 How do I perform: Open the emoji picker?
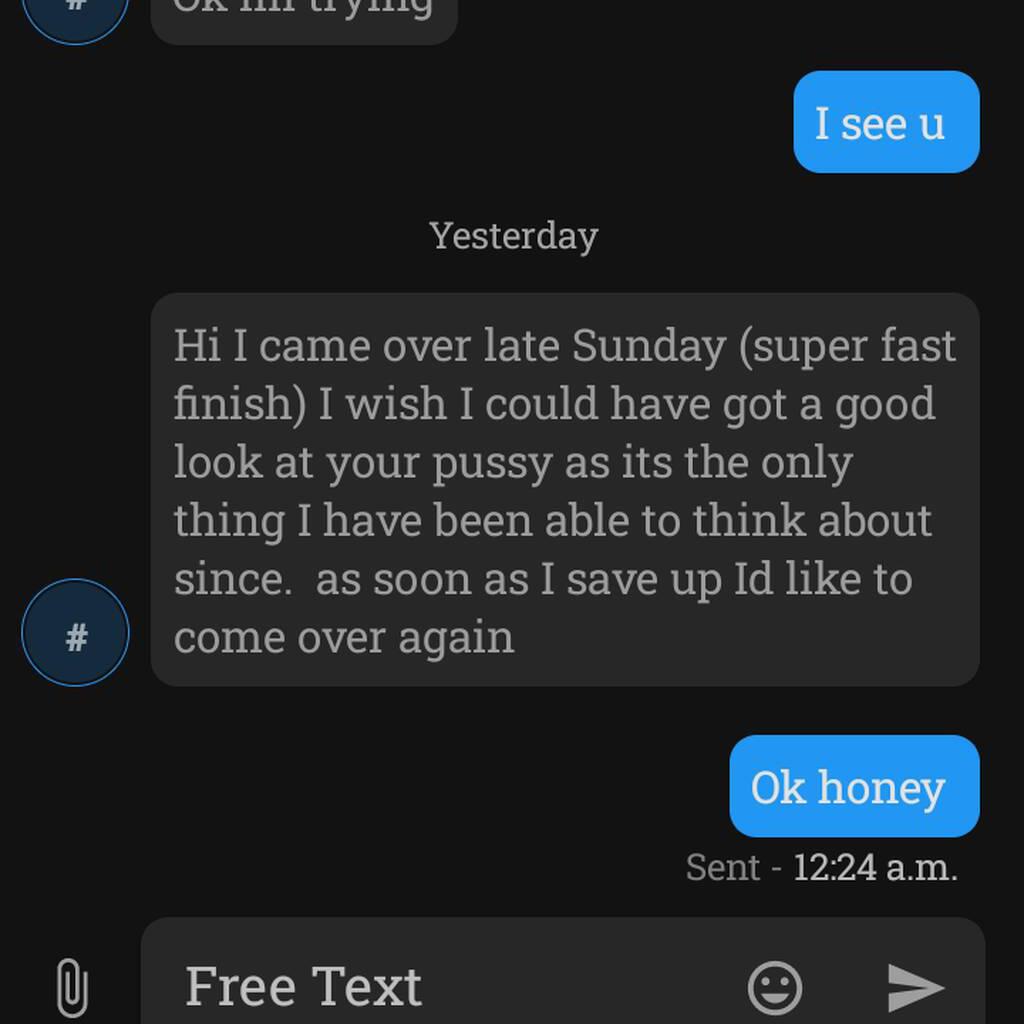(x=775, y=987)
